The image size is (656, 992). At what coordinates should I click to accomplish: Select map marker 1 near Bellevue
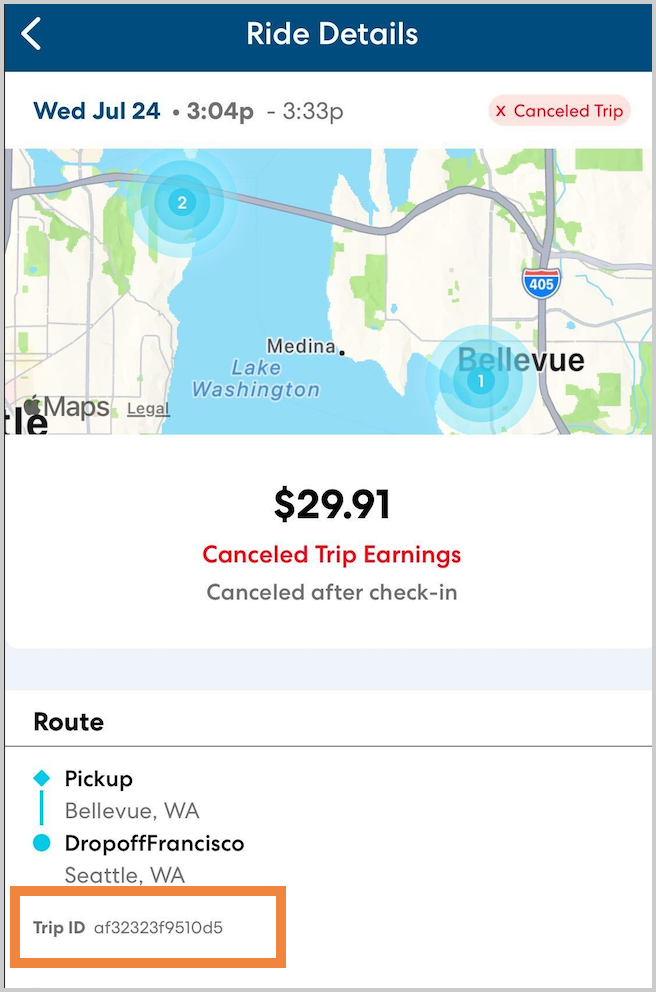(x=480, y=381)
